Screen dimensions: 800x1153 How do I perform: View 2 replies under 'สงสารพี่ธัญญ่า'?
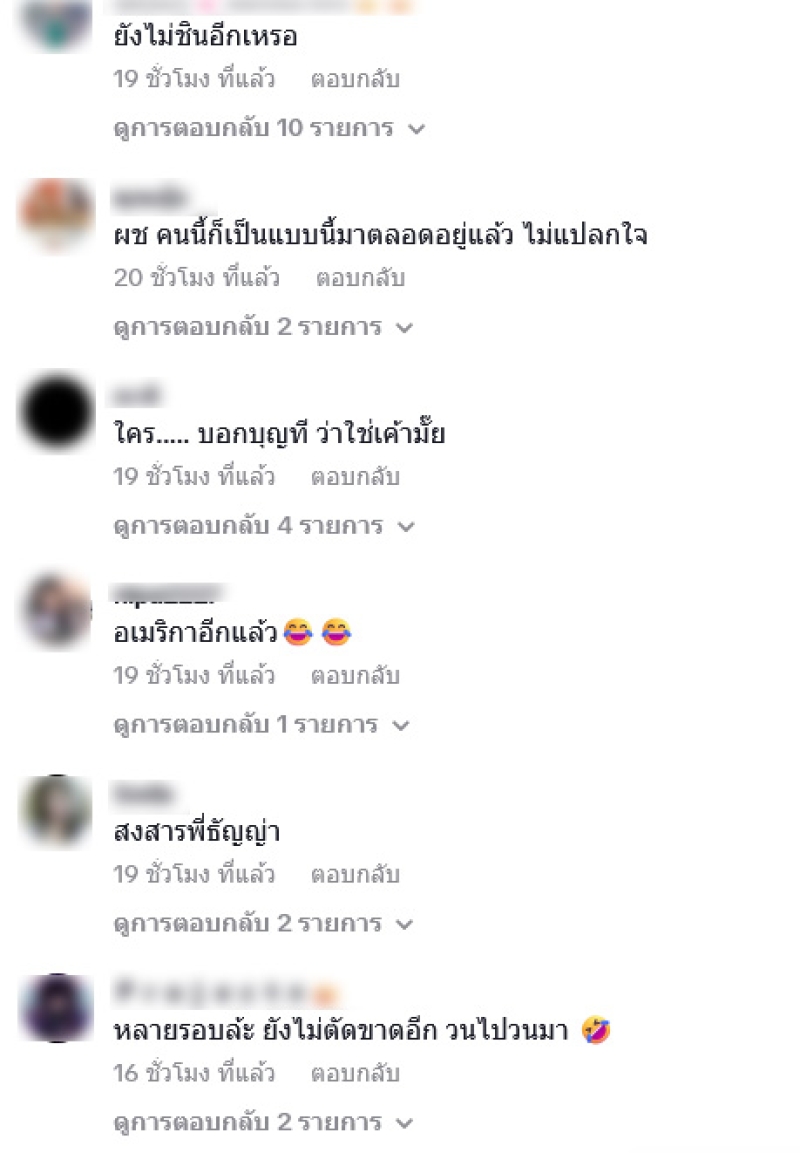(263, 924)
